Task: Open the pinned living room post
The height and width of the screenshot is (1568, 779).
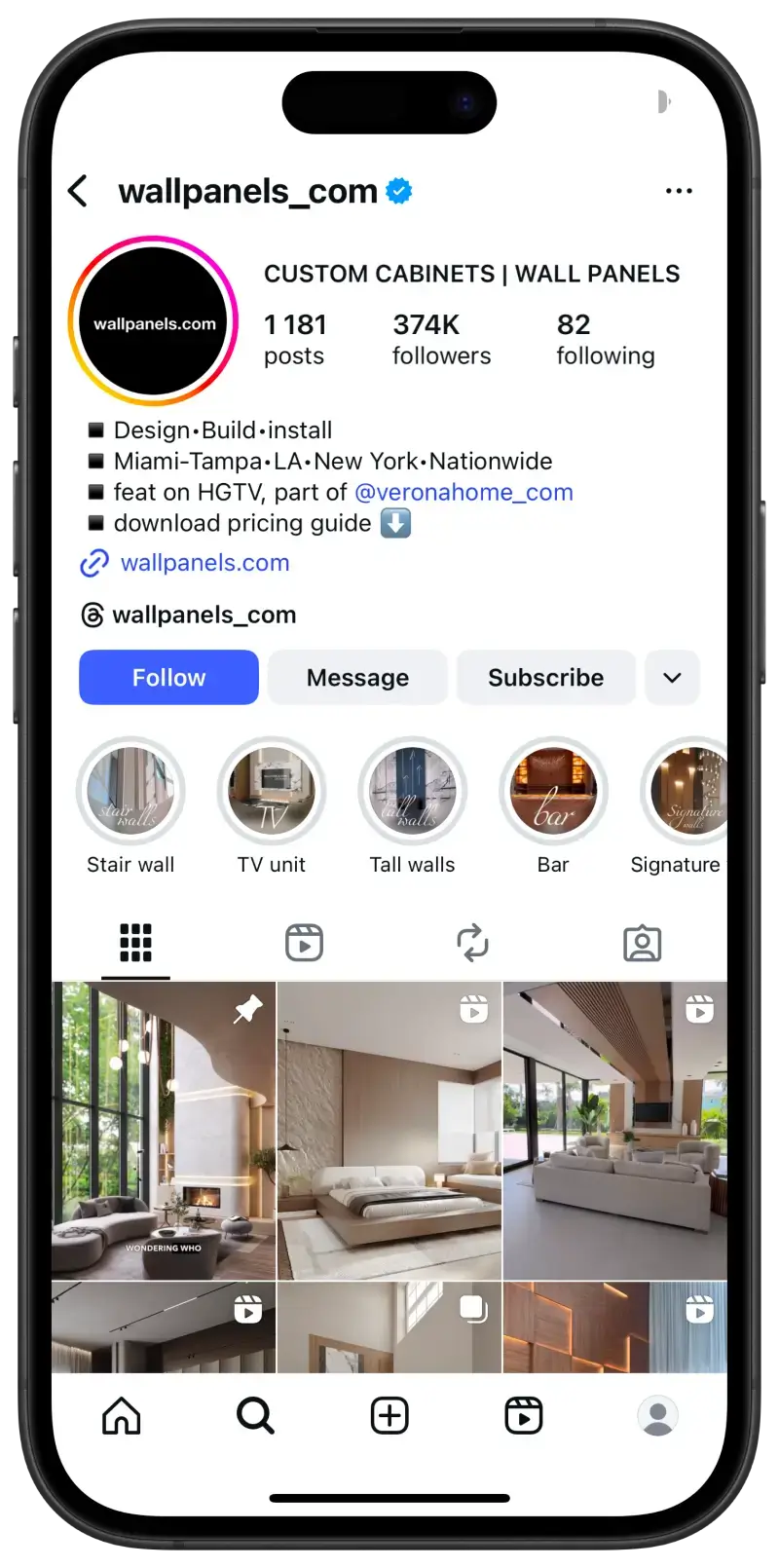Action: tap(164, 1130)
